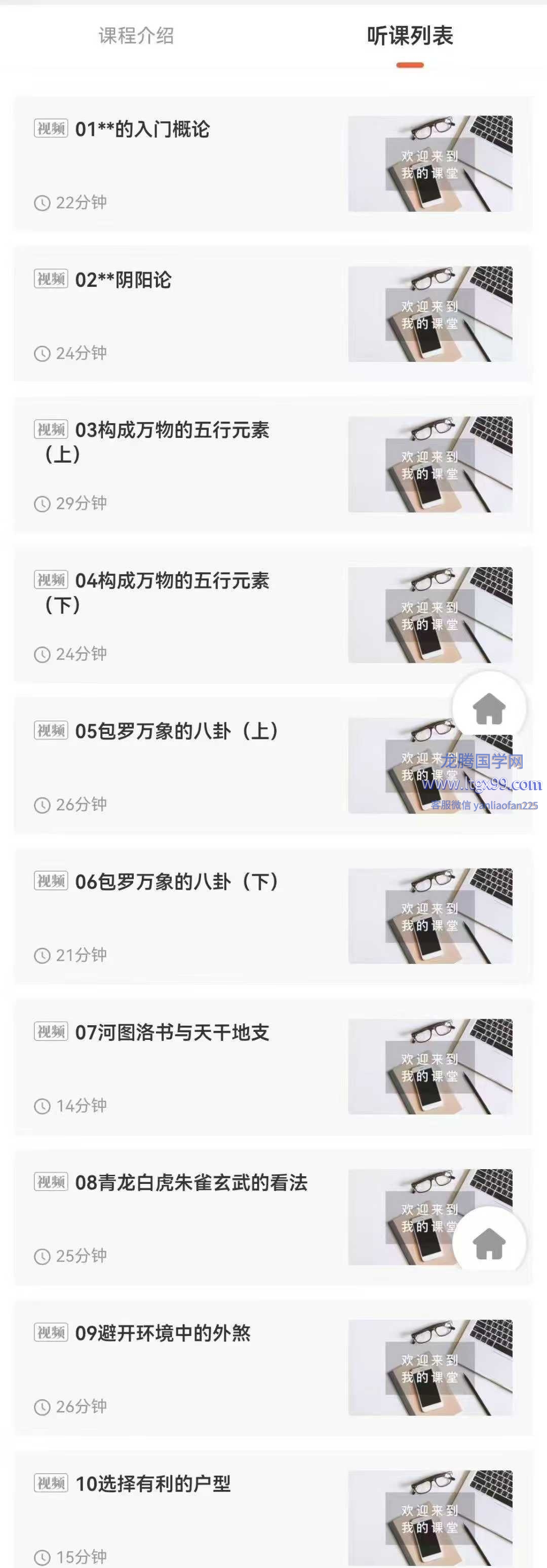Play lesson 02**阴阳论
547x1568 pixels.
[x=124, y=280]
